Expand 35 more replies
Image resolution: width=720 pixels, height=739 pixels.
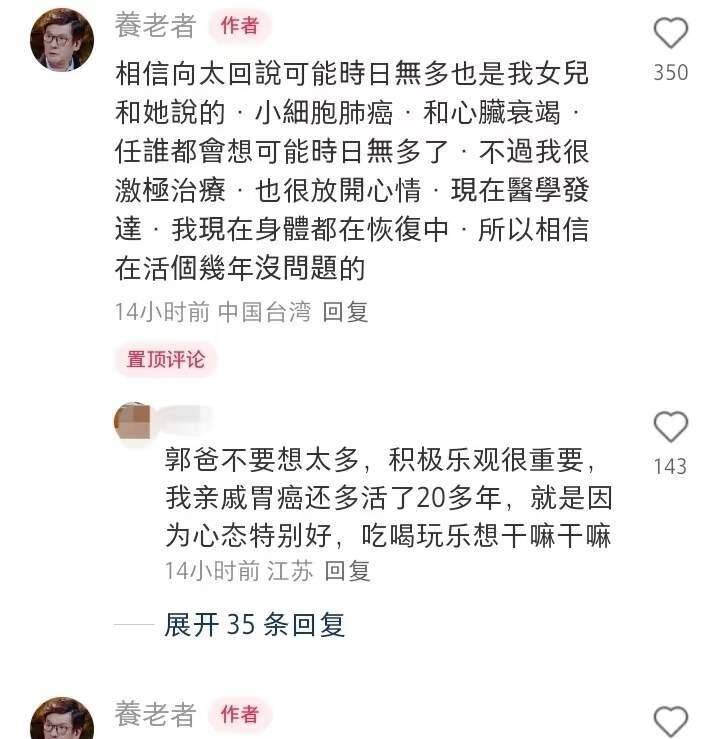254,625
